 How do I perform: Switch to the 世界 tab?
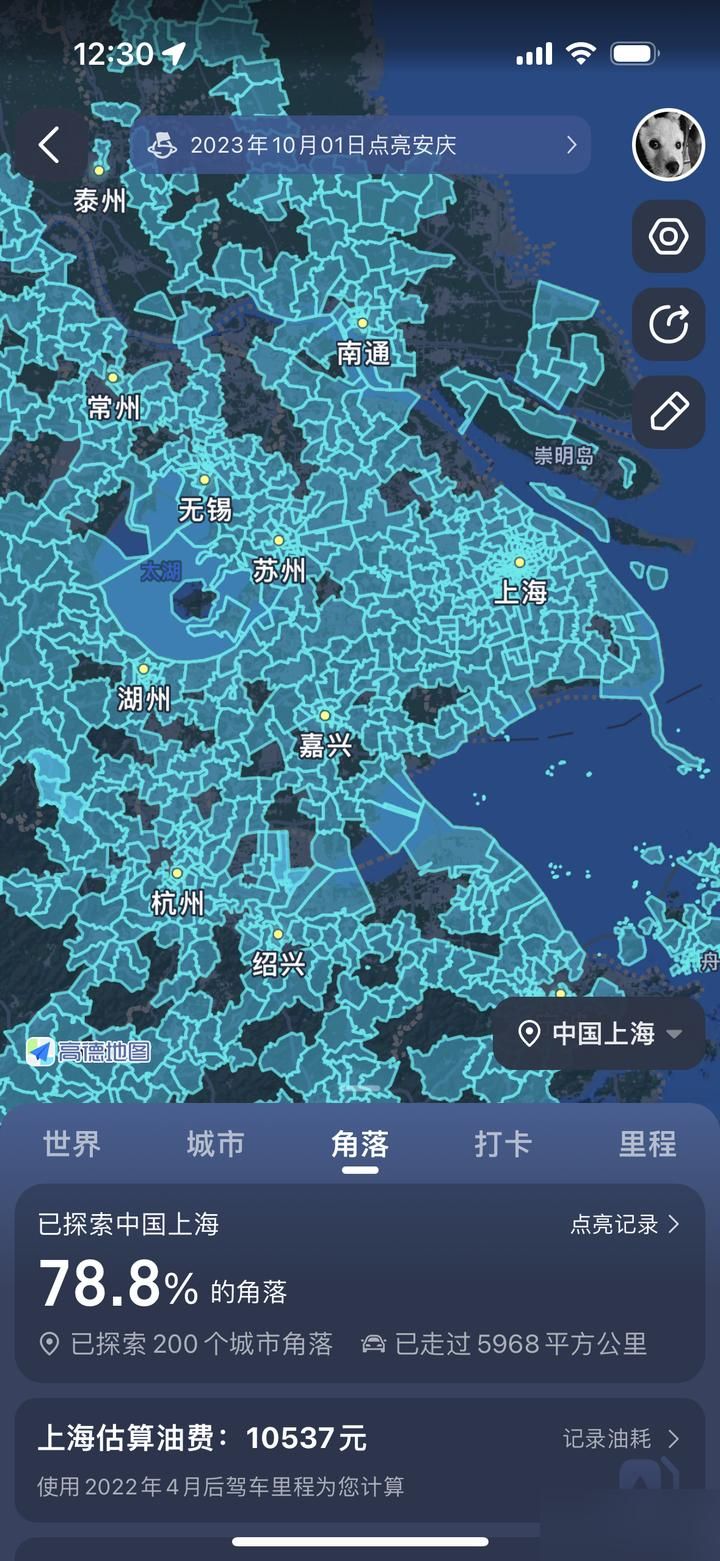coord(72,1144)
